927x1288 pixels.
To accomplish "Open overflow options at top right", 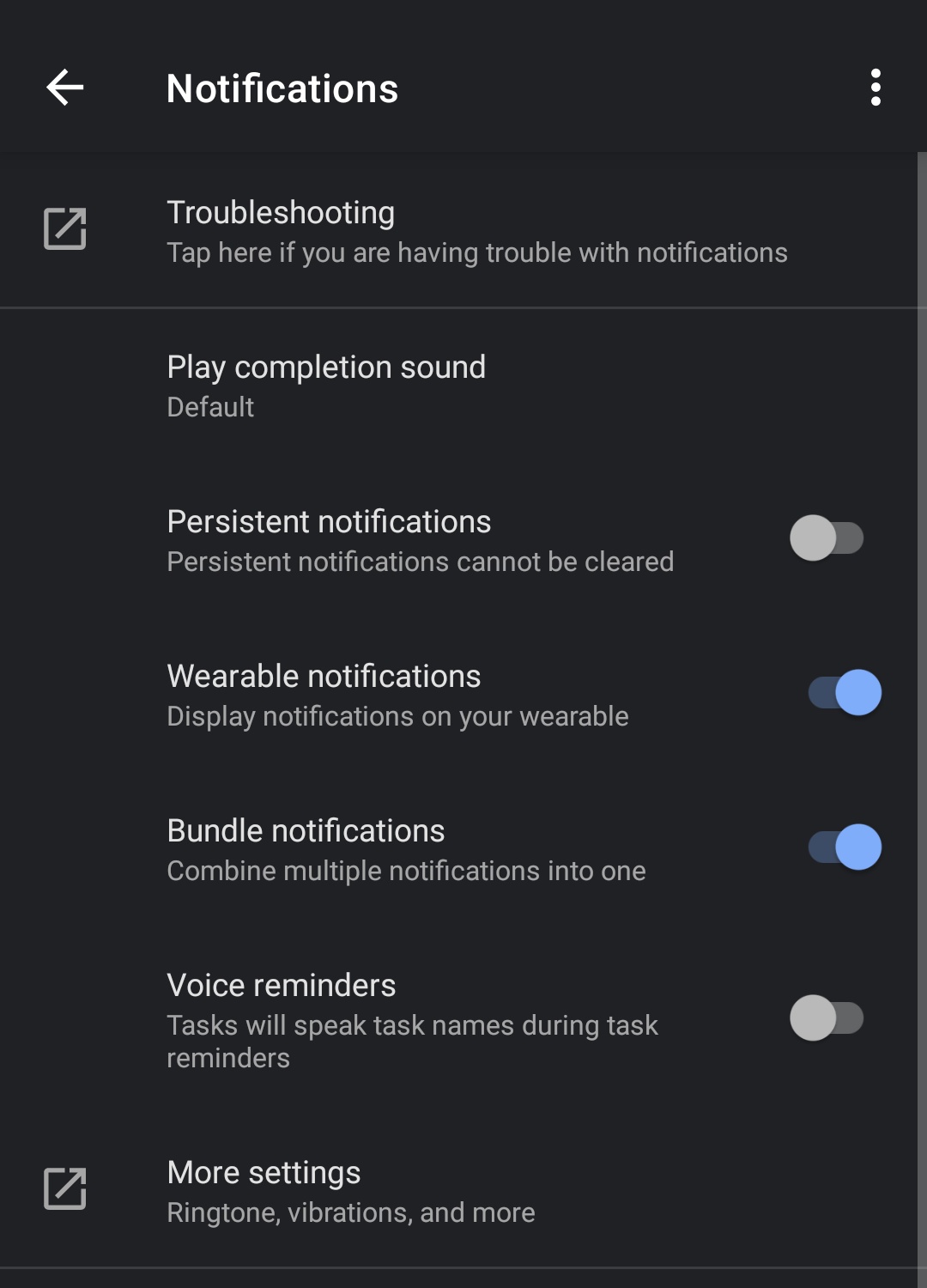I will click(875, 87).
